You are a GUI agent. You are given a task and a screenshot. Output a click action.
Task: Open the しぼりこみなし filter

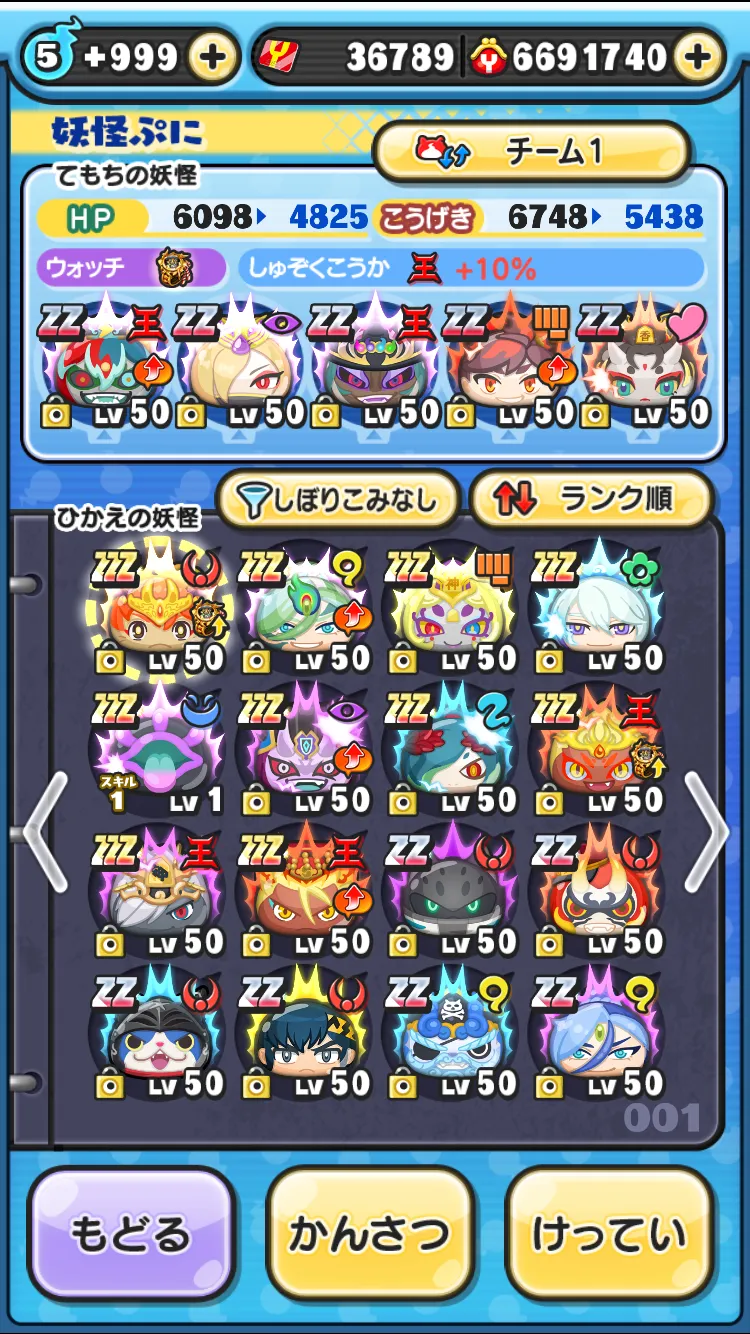[338, 499]
